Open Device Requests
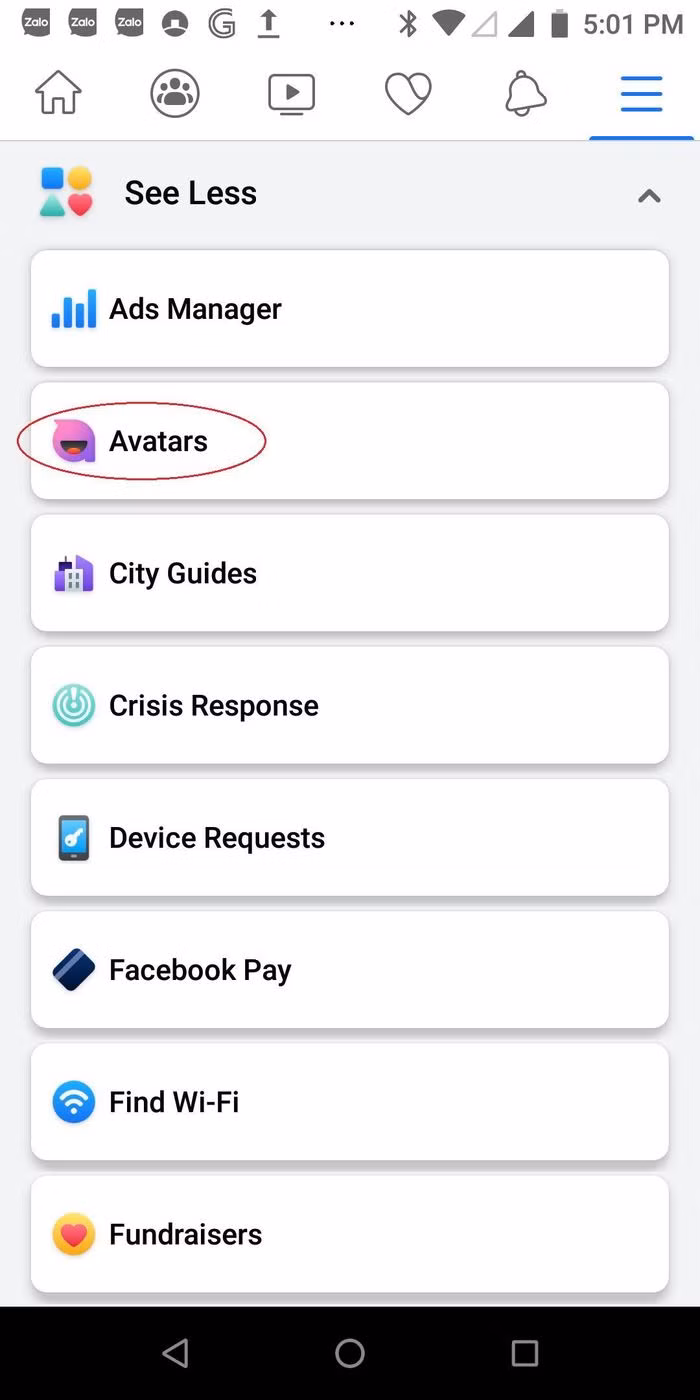 pos(350,837)
